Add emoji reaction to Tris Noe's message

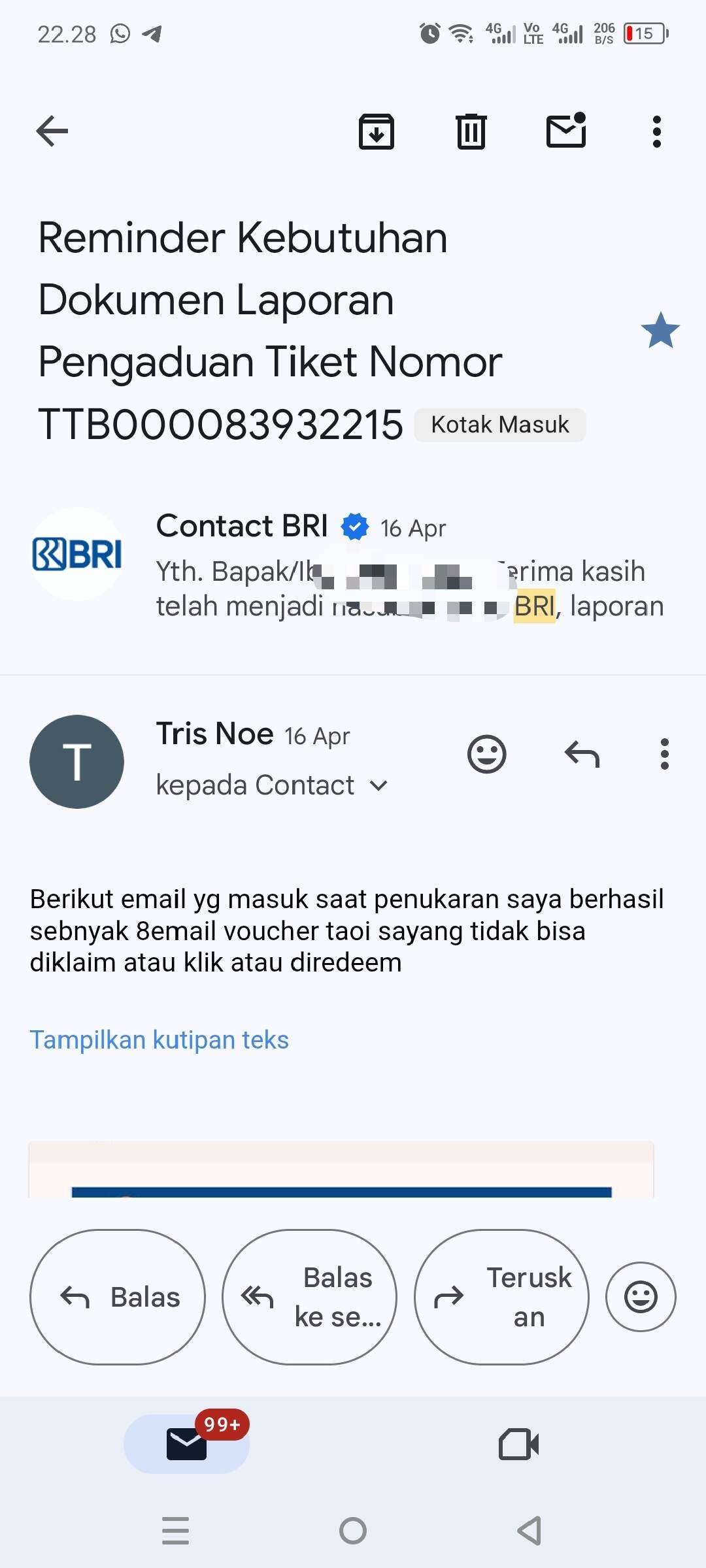pyautogui.click(x=487, y=754)
